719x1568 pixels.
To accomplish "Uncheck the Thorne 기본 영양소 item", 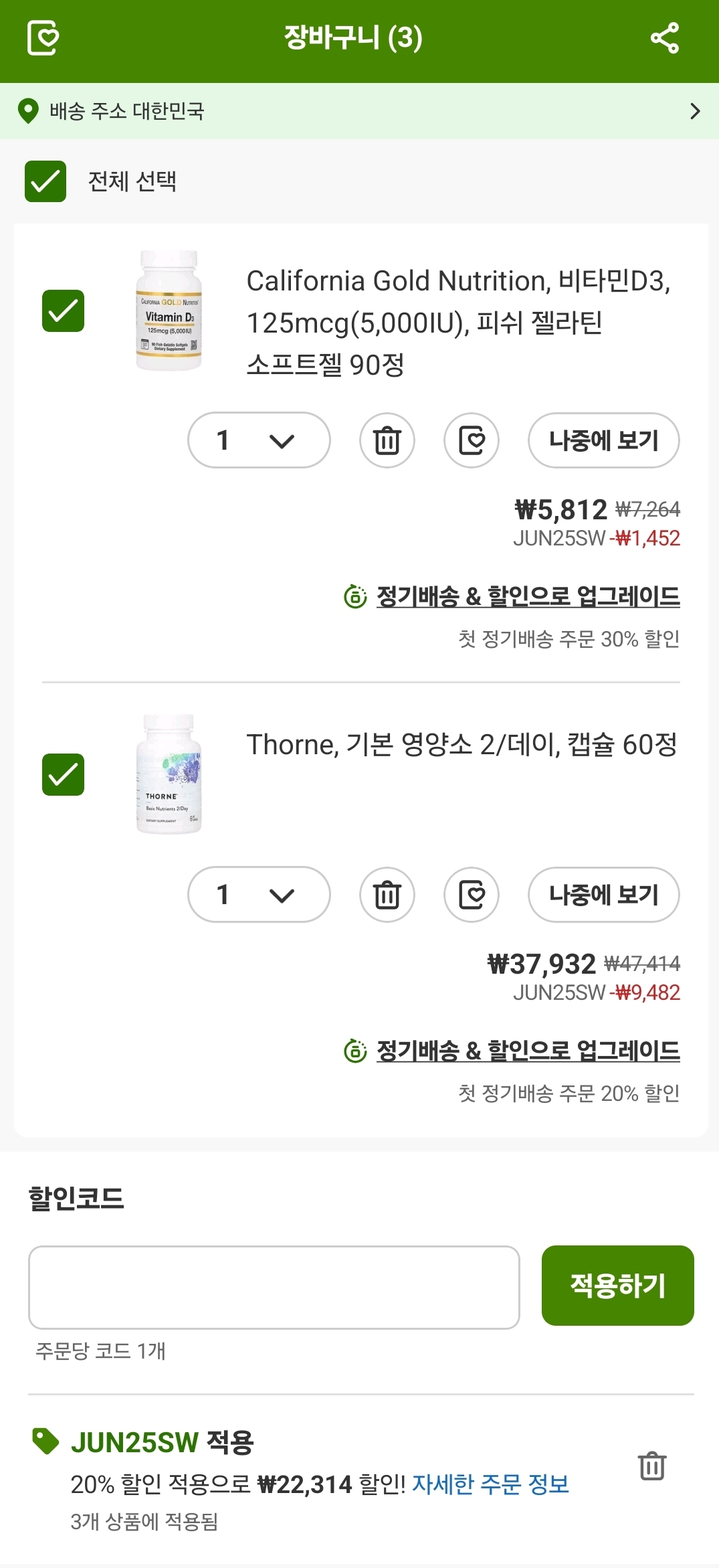I will point(64,775).
